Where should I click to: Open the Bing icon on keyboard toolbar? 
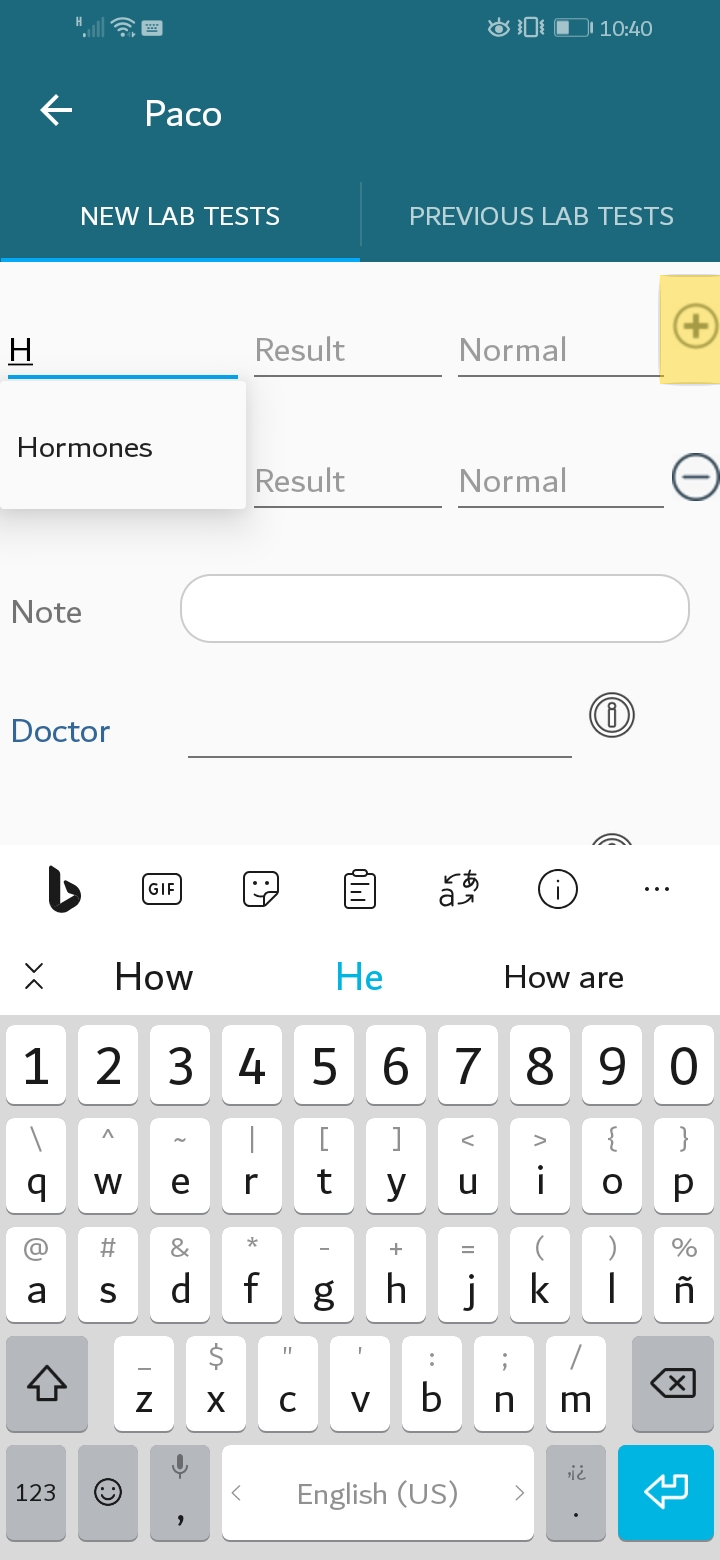click(64, 888)
